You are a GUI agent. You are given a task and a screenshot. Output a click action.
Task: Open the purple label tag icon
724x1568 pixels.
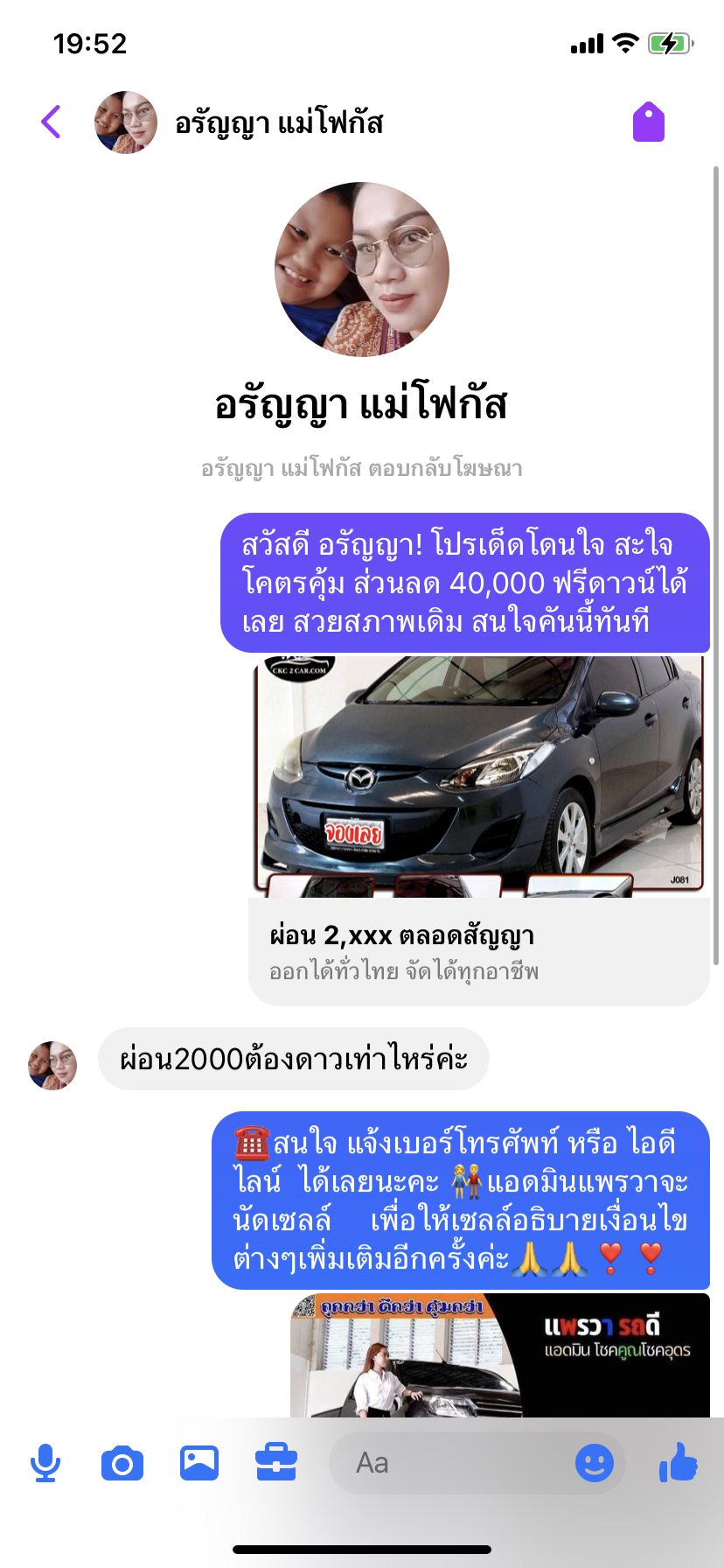pos(648,122)
